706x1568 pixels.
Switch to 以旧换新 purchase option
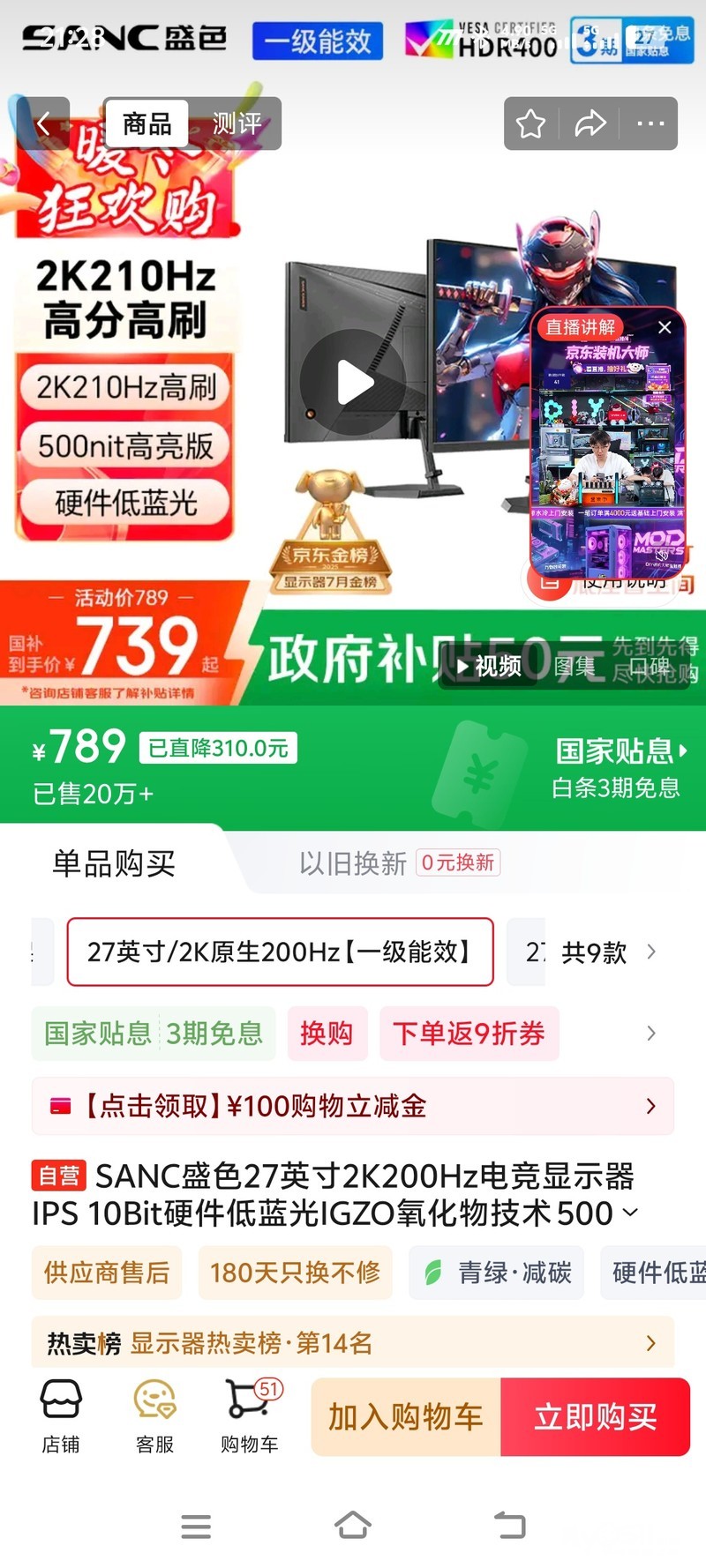click(x=399, y=862)
